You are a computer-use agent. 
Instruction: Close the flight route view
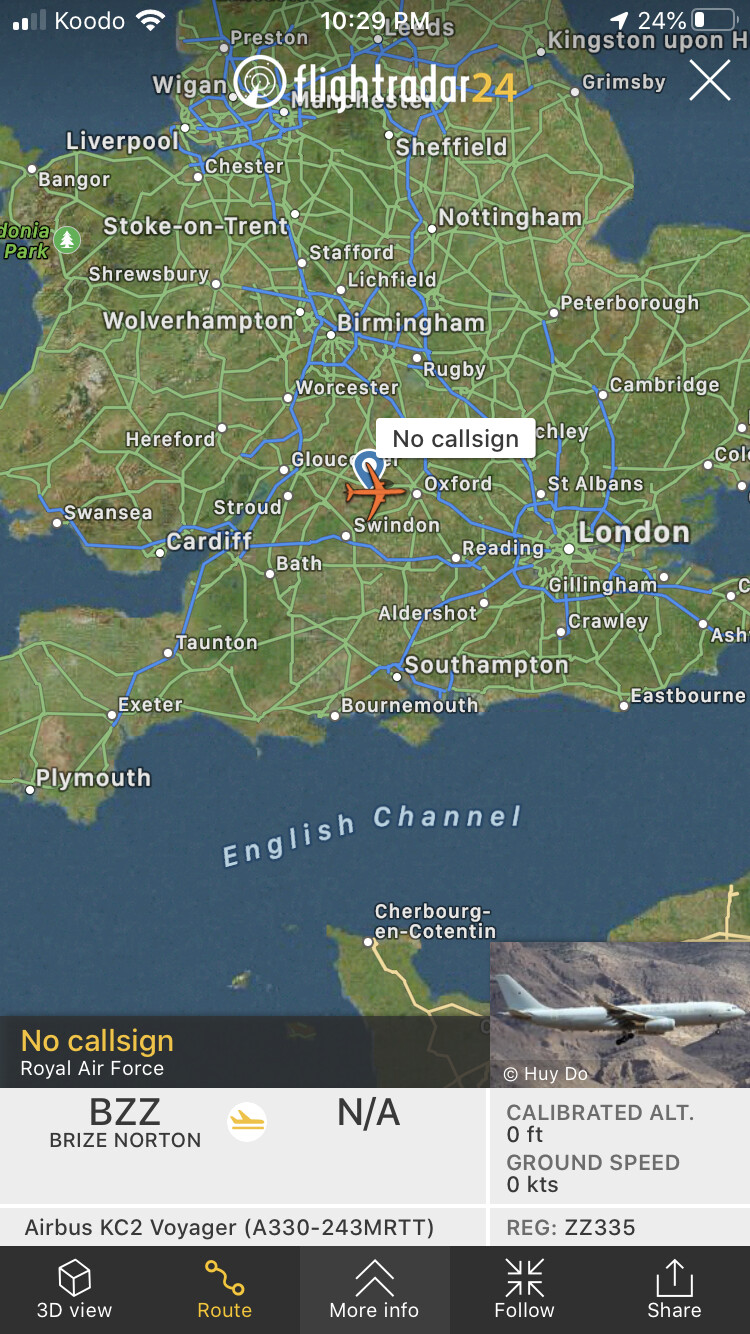(x=709, y=79)
